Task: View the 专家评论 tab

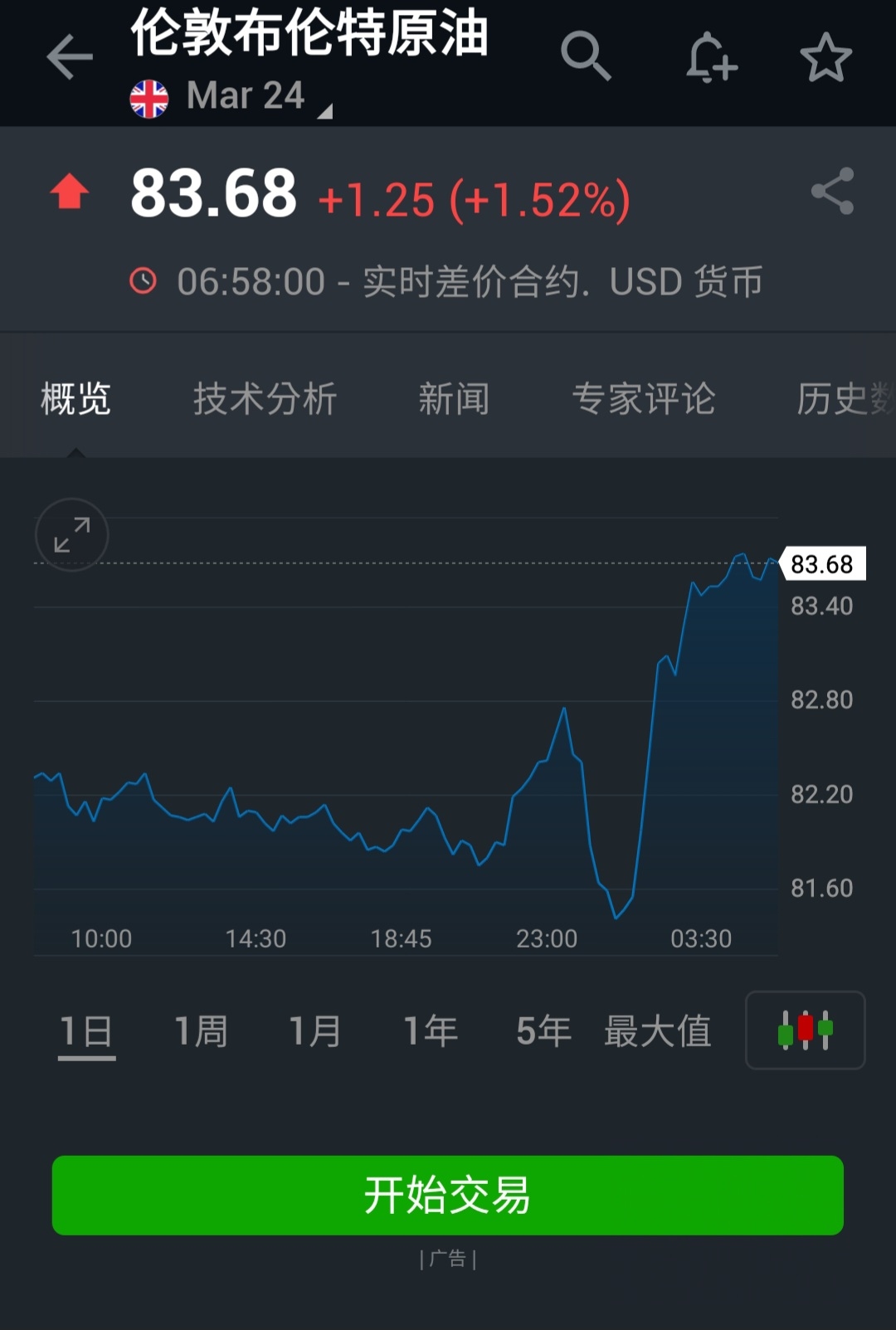Action: pyautogui.click(x=644, y=399)
